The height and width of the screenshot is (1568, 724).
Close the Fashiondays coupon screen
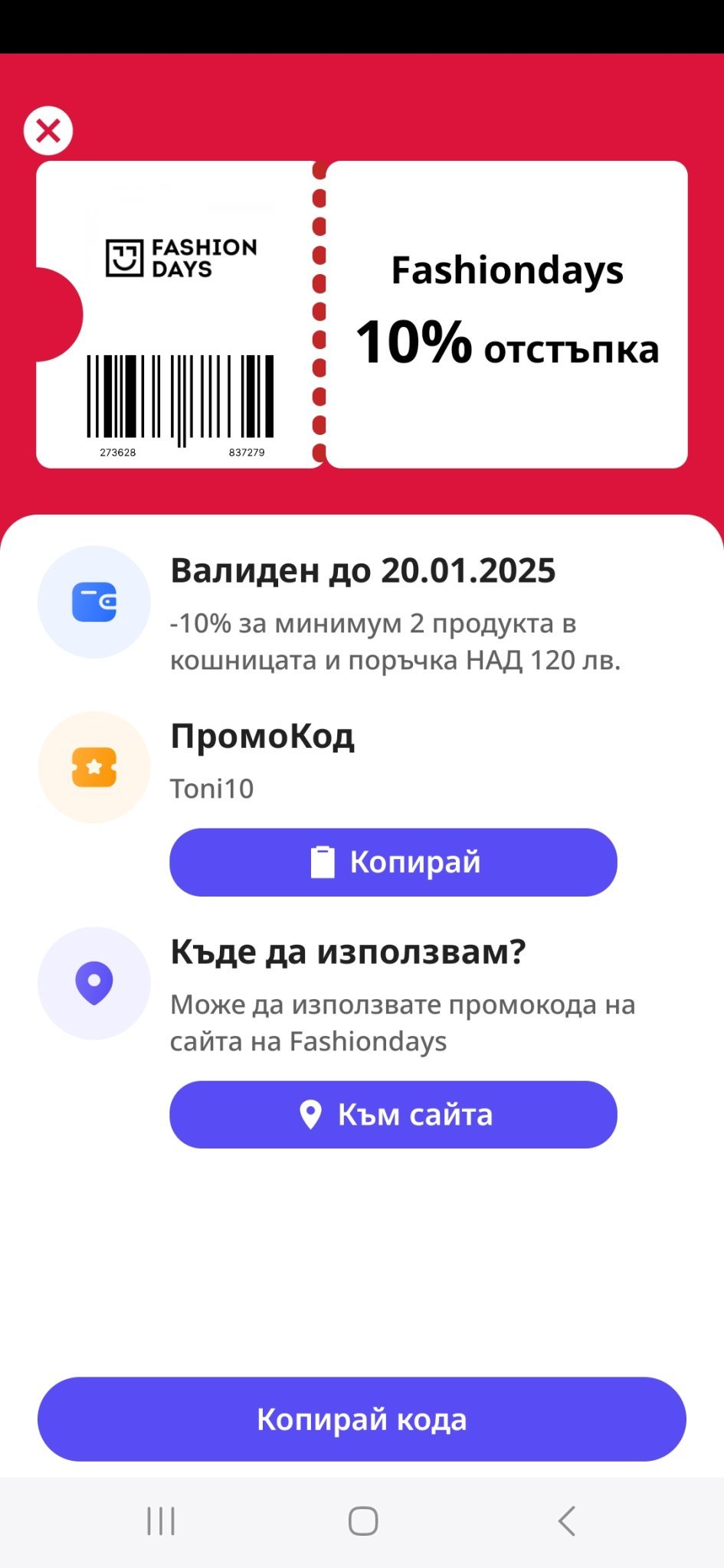click(x=48, y=131)
